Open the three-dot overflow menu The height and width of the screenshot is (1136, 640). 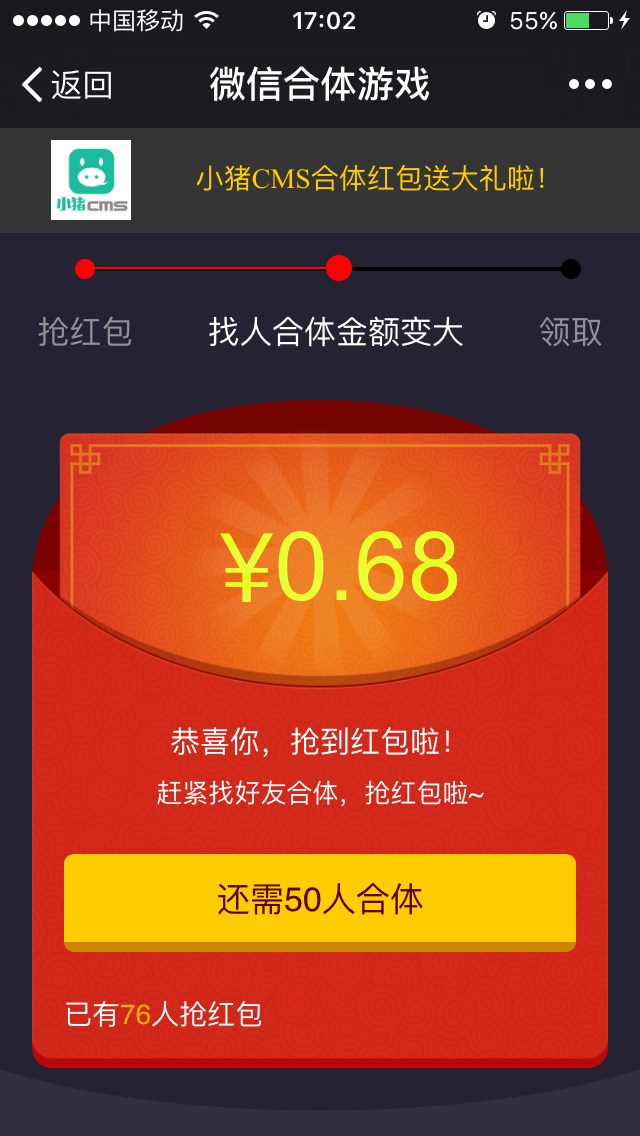pyautogui.click(x=590, y=85)
